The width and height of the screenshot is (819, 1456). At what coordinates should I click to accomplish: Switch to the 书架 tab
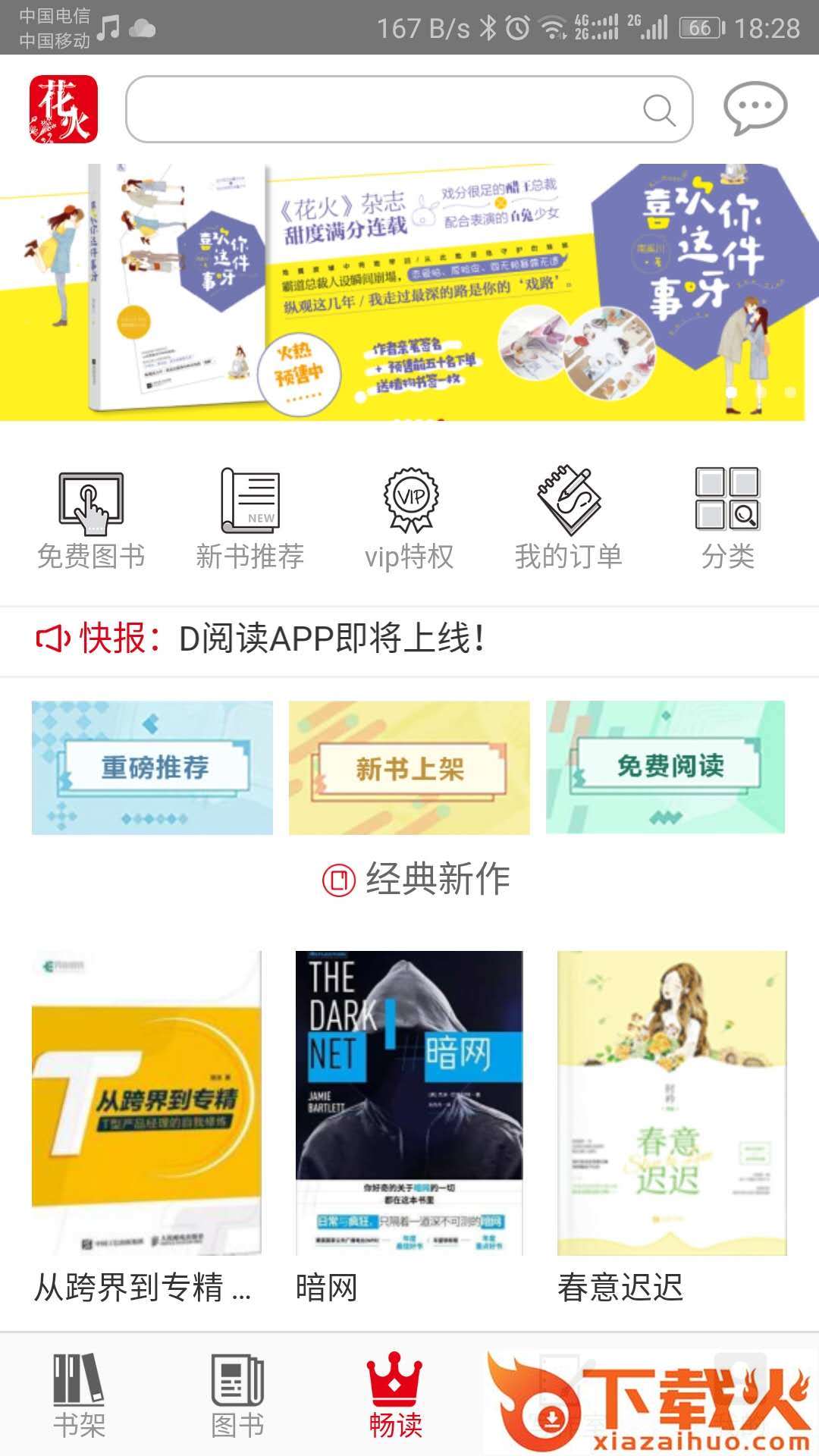[x=79, y=1395]
